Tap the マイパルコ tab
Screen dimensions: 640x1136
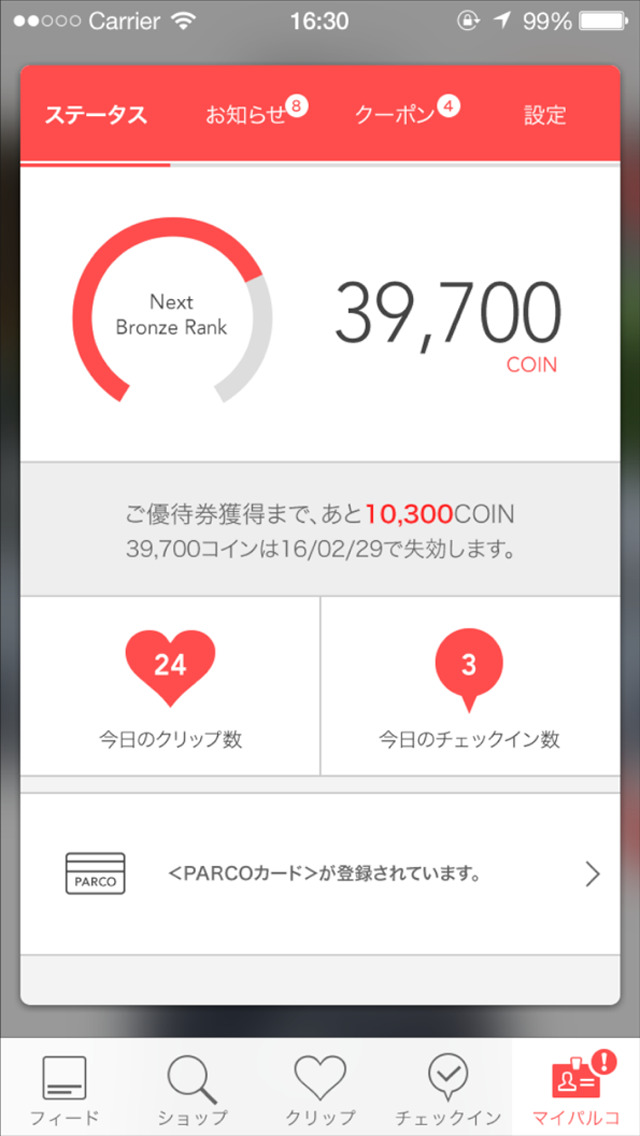575,1088
